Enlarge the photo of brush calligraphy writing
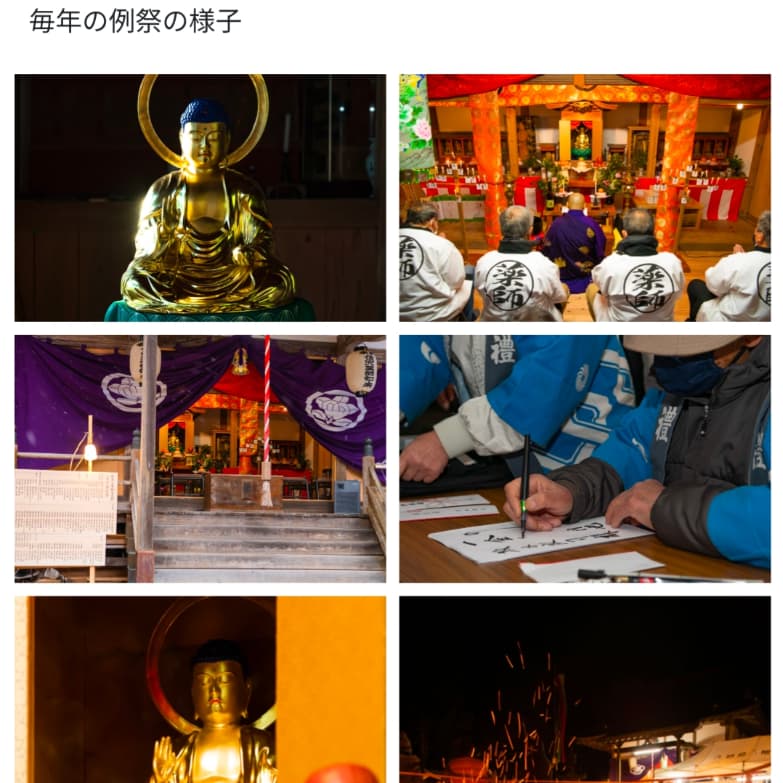Image resolution: width=783 pixels, height=783 pixels. 585,458
